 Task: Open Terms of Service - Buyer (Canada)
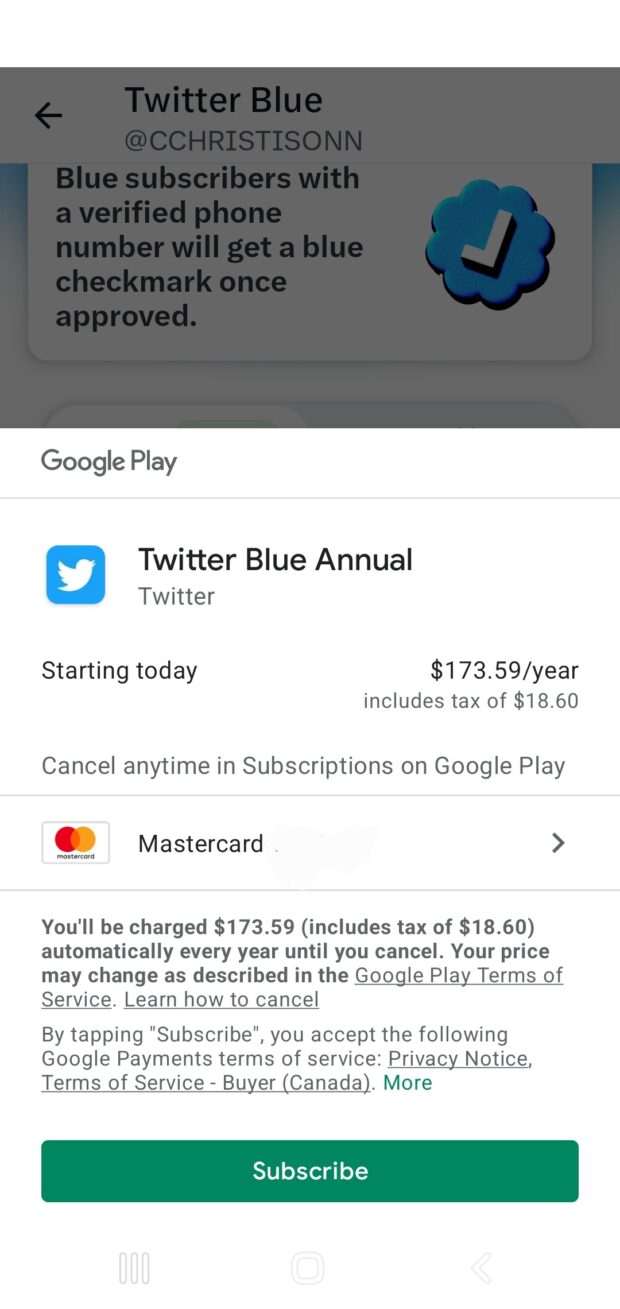coord(206,1082)
